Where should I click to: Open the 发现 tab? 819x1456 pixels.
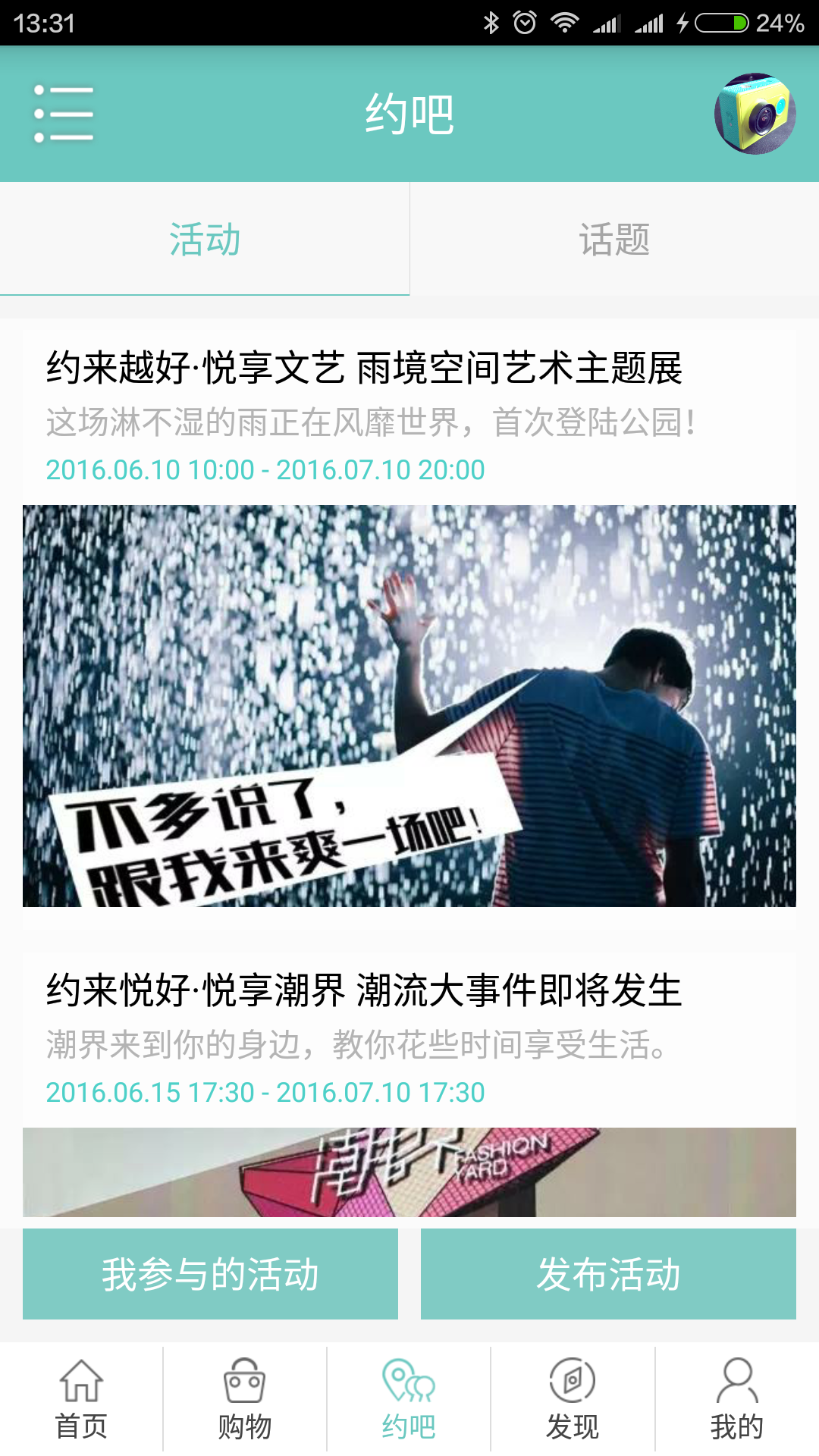pyautogui.click(x=573, y=1399)
